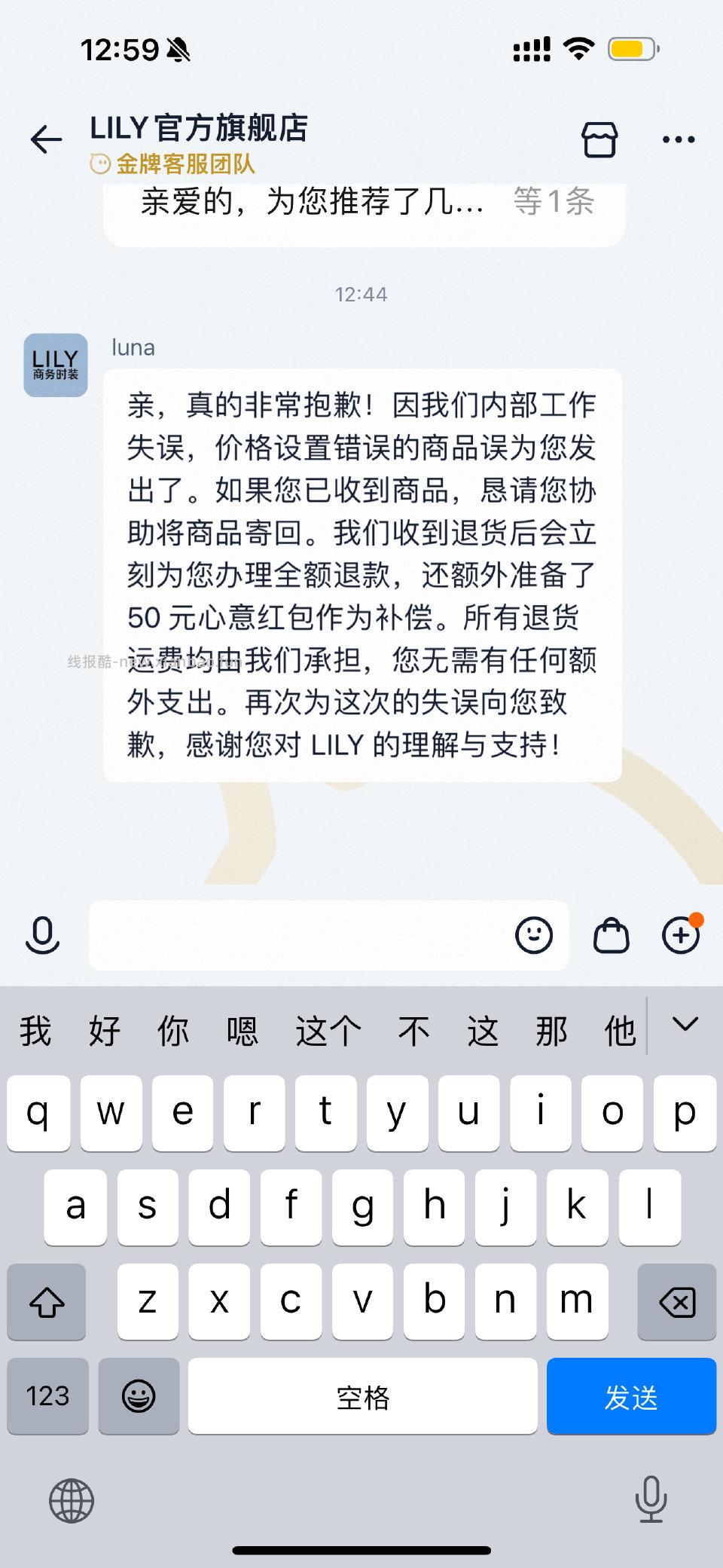
Task: Open the shopping bag icon next to the input
Action: point(612,936)
